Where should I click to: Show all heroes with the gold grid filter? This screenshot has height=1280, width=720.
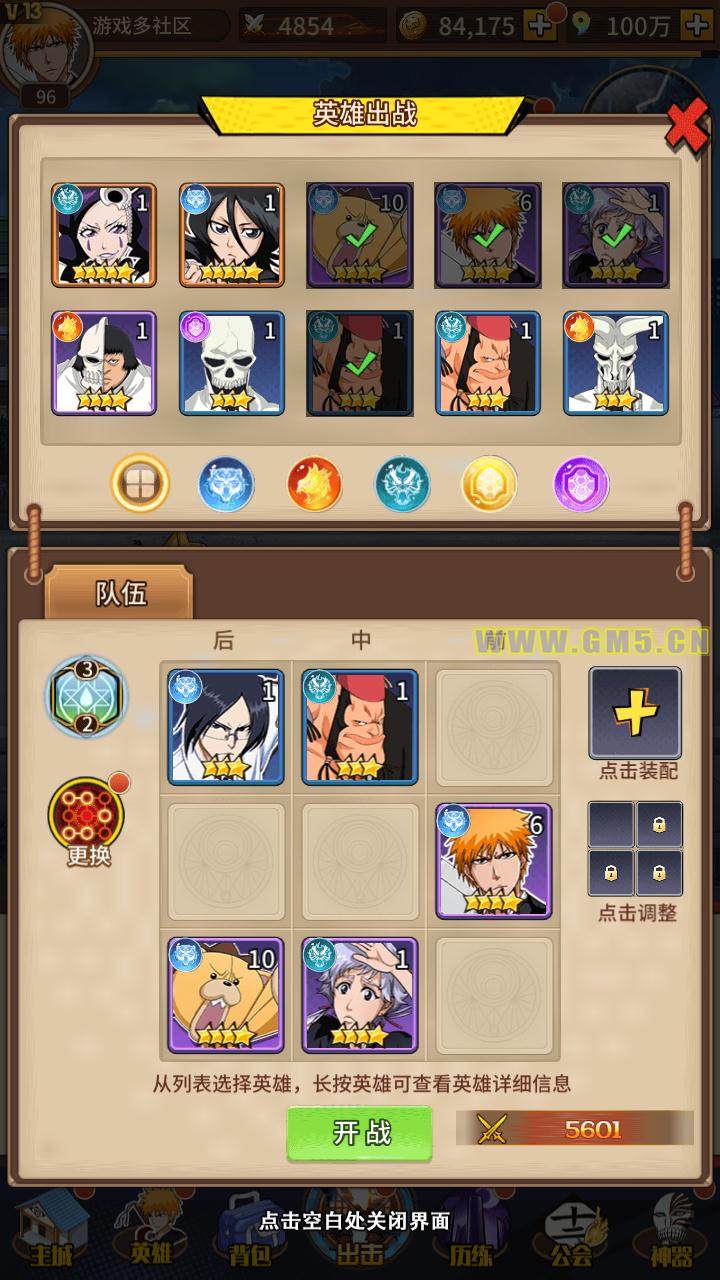click(x=140, y=484)
